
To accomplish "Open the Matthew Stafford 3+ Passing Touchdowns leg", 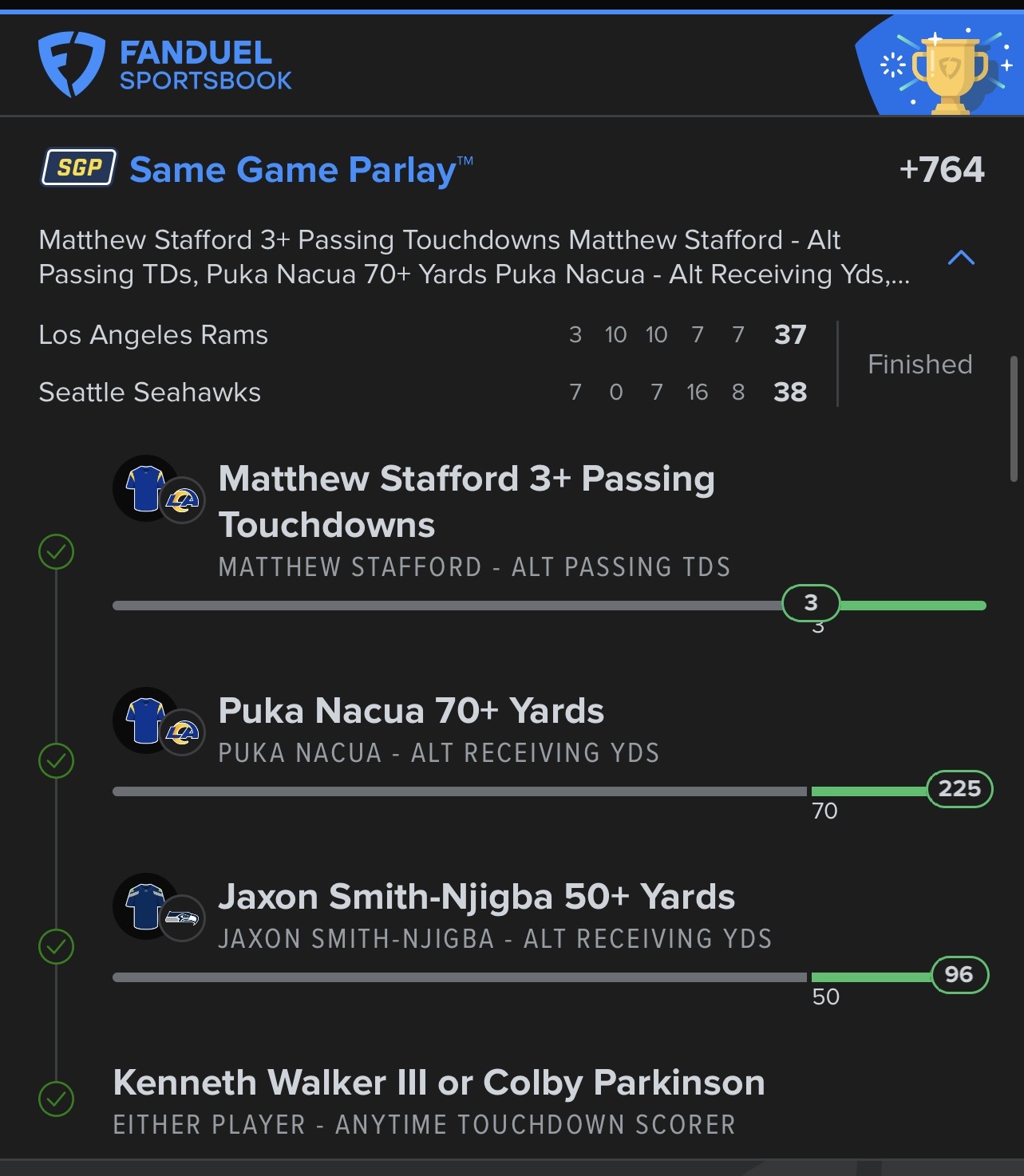I will click(x=466, y=501).
